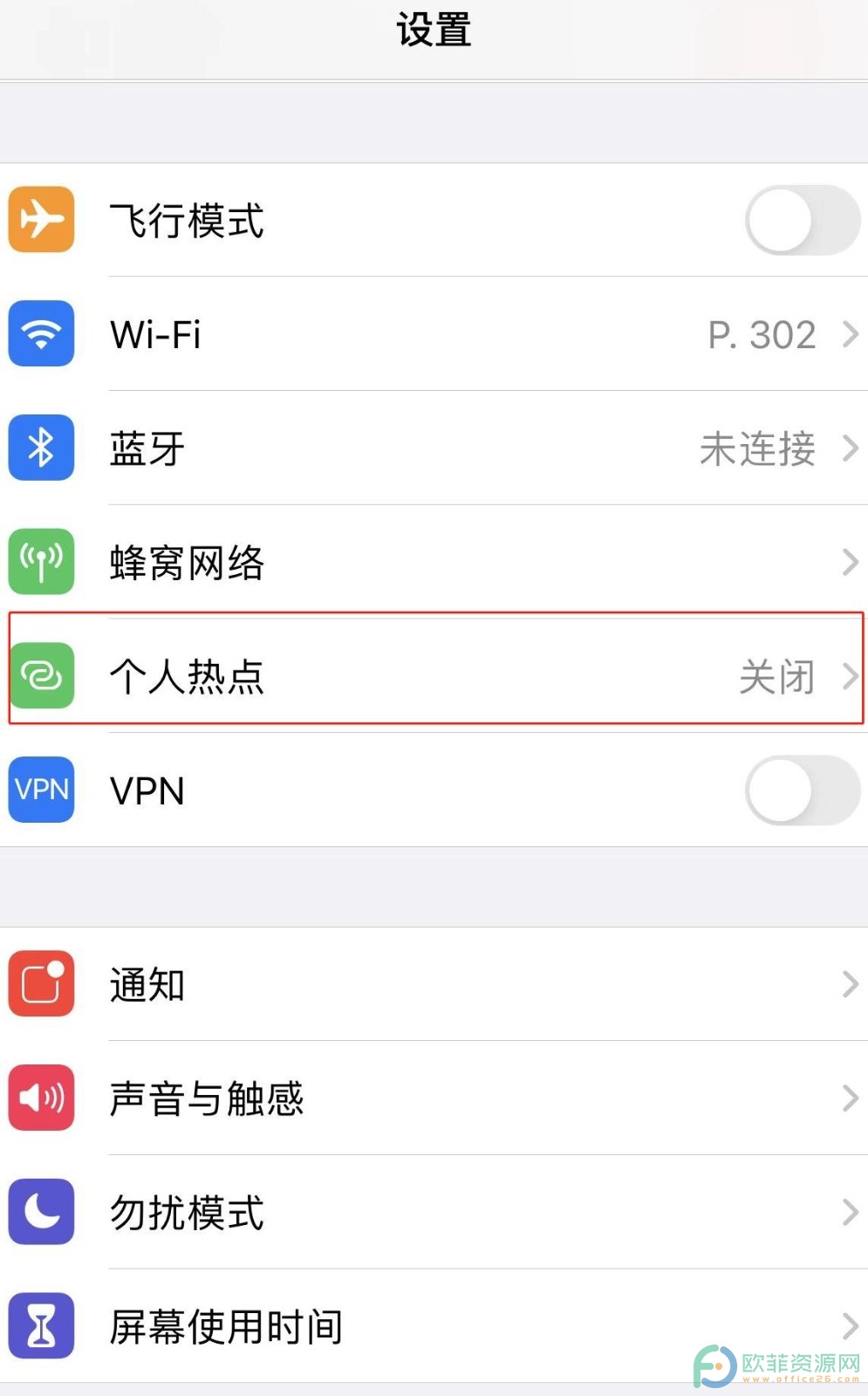The height and width of the screenshot is (1396, 868).
Task: Open 屏幕使用时间 screen time settings
Action: coord(434,1326)
